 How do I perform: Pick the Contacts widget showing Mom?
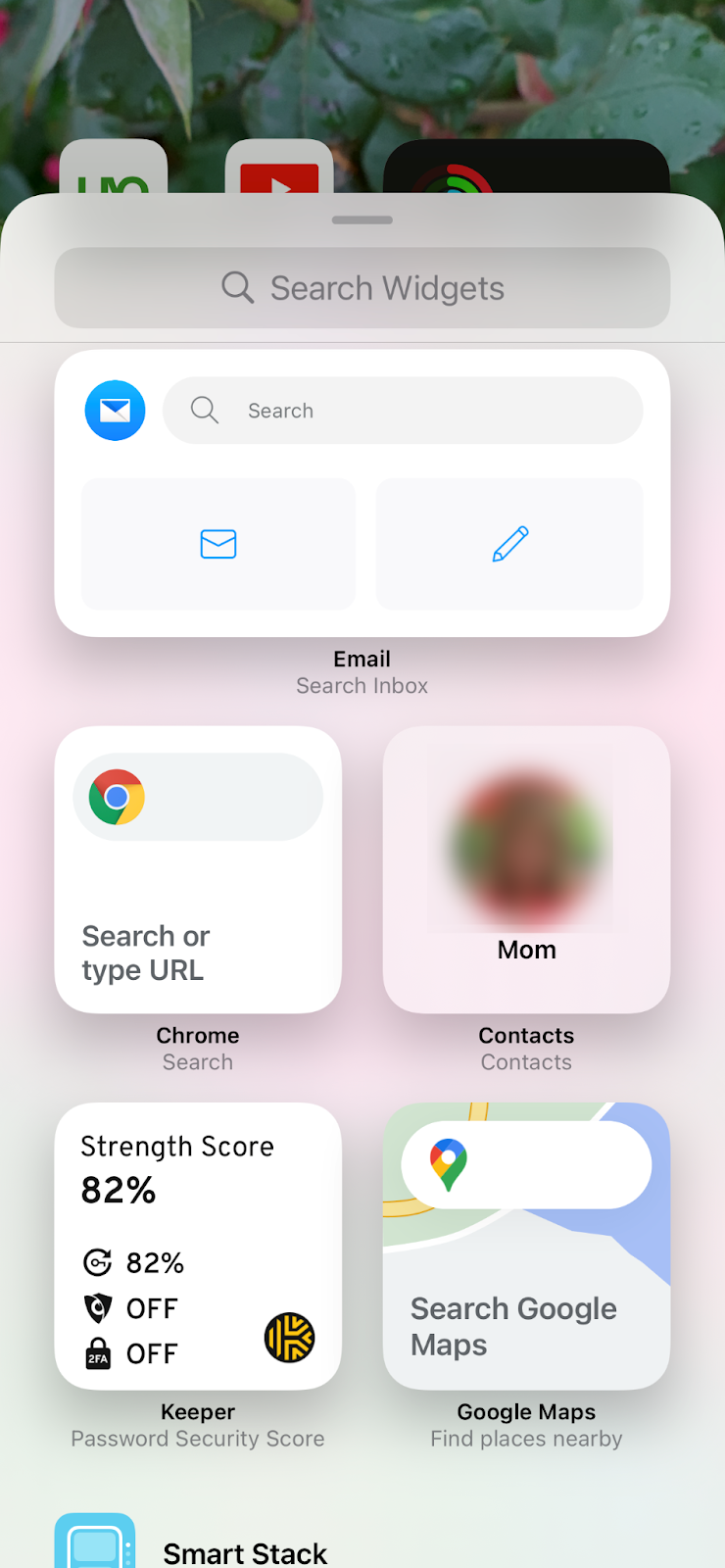click(526, 869)
